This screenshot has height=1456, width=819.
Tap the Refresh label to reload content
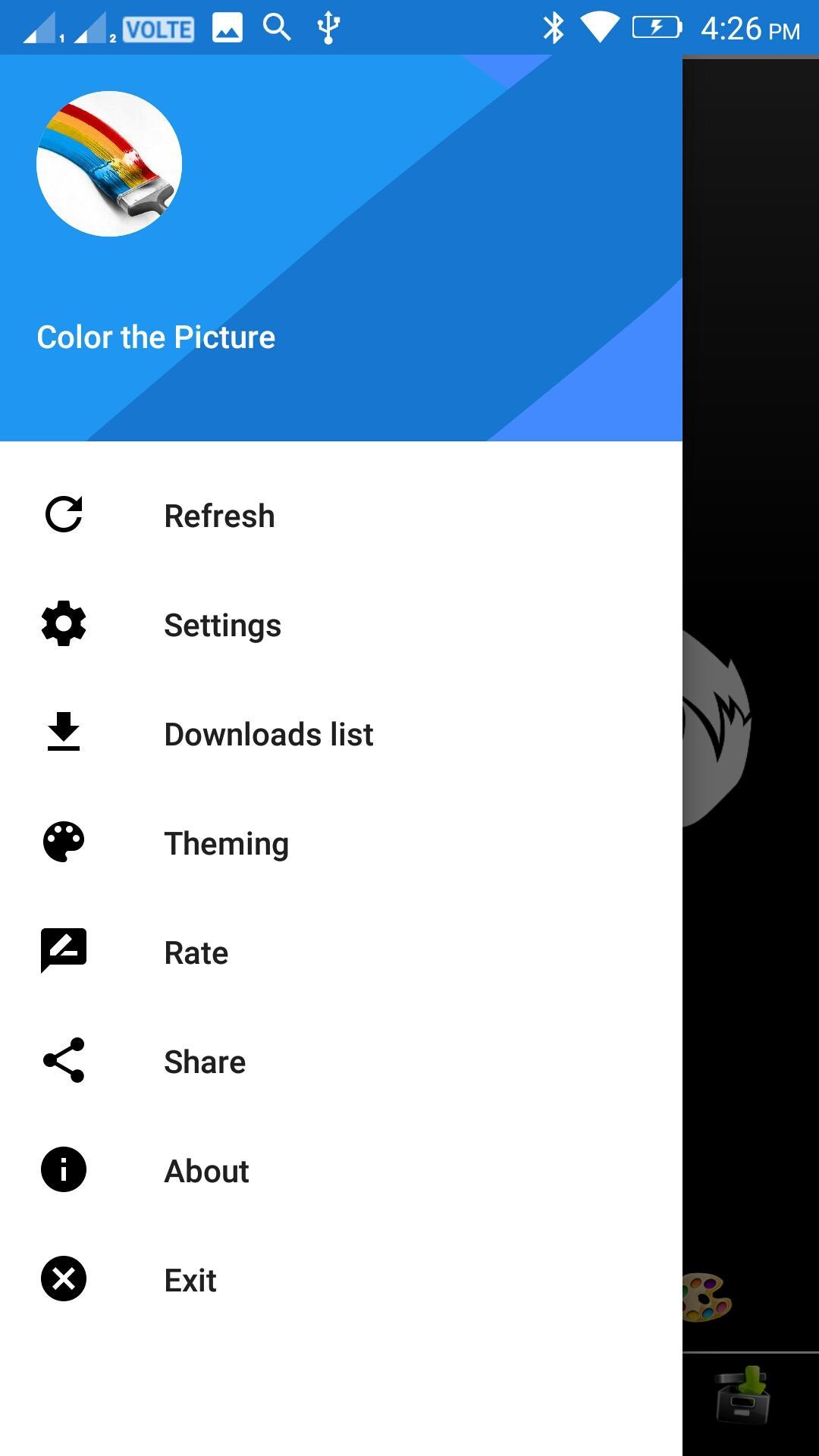219,515
